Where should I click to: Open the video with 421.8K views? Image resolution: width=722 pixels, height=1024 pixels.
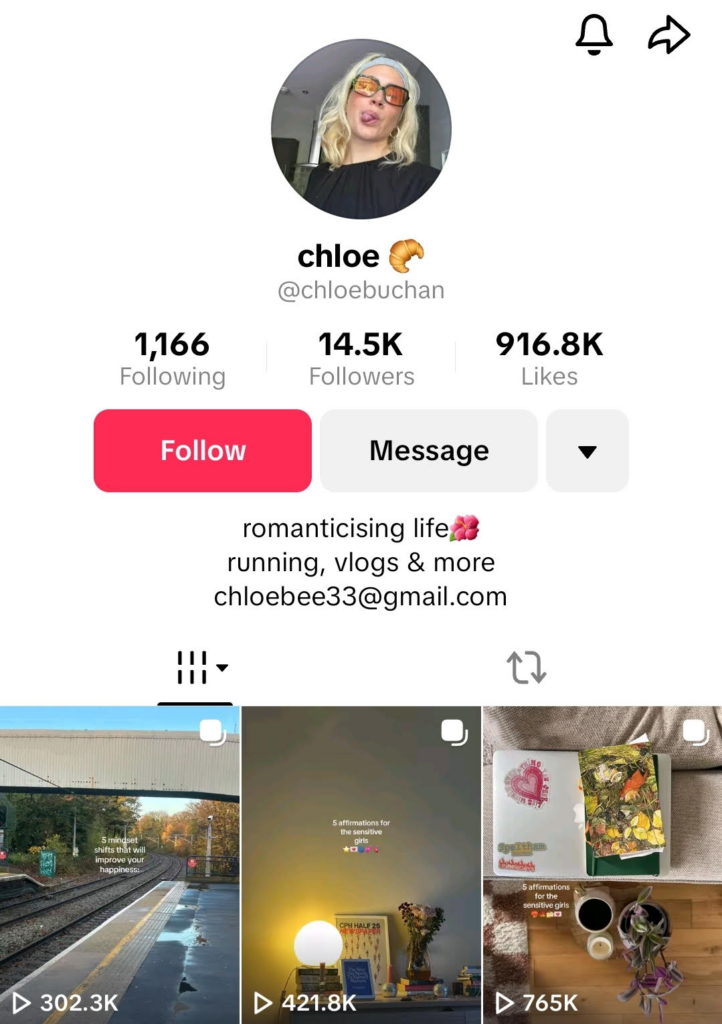pyautogui.click(x=361, y=865)
